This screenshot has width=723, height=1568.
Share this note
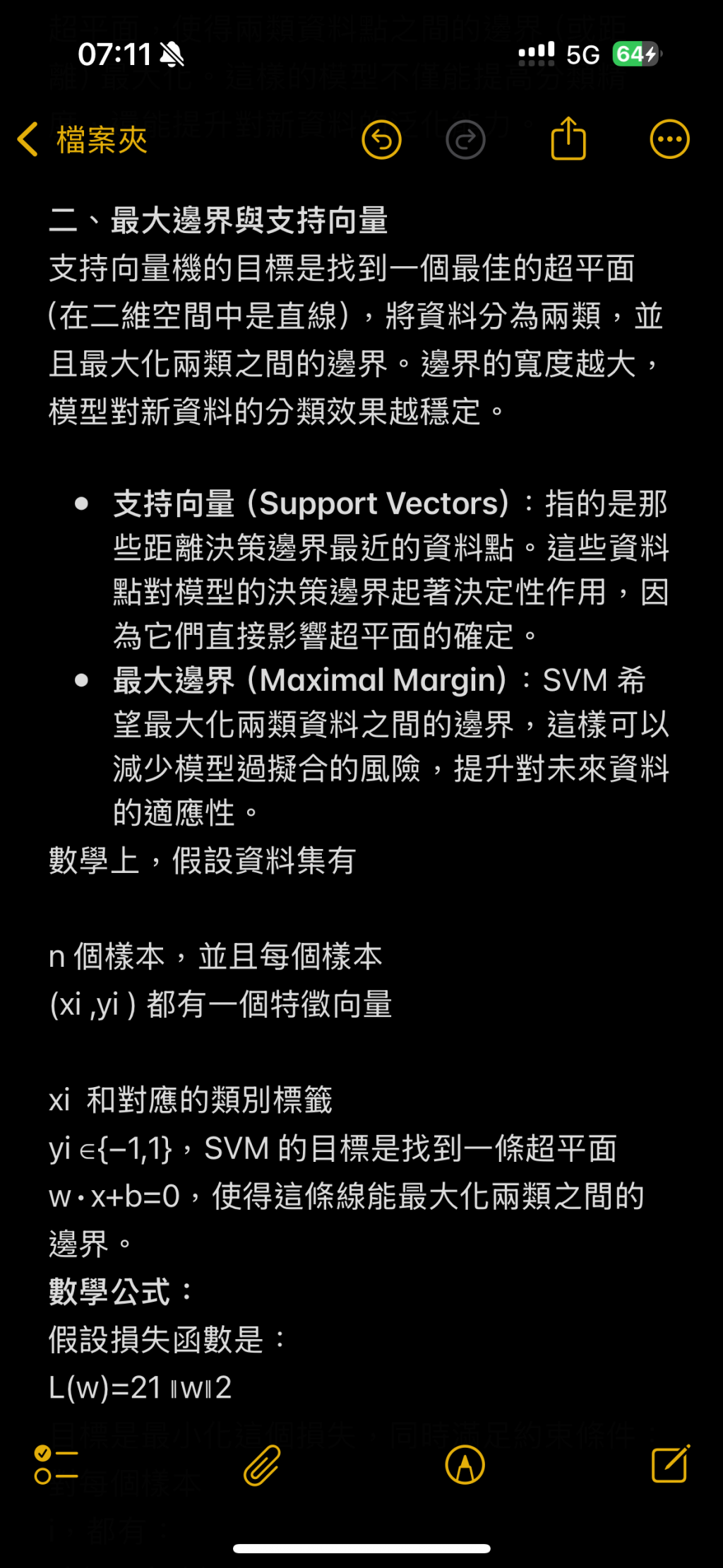[568, 139]
